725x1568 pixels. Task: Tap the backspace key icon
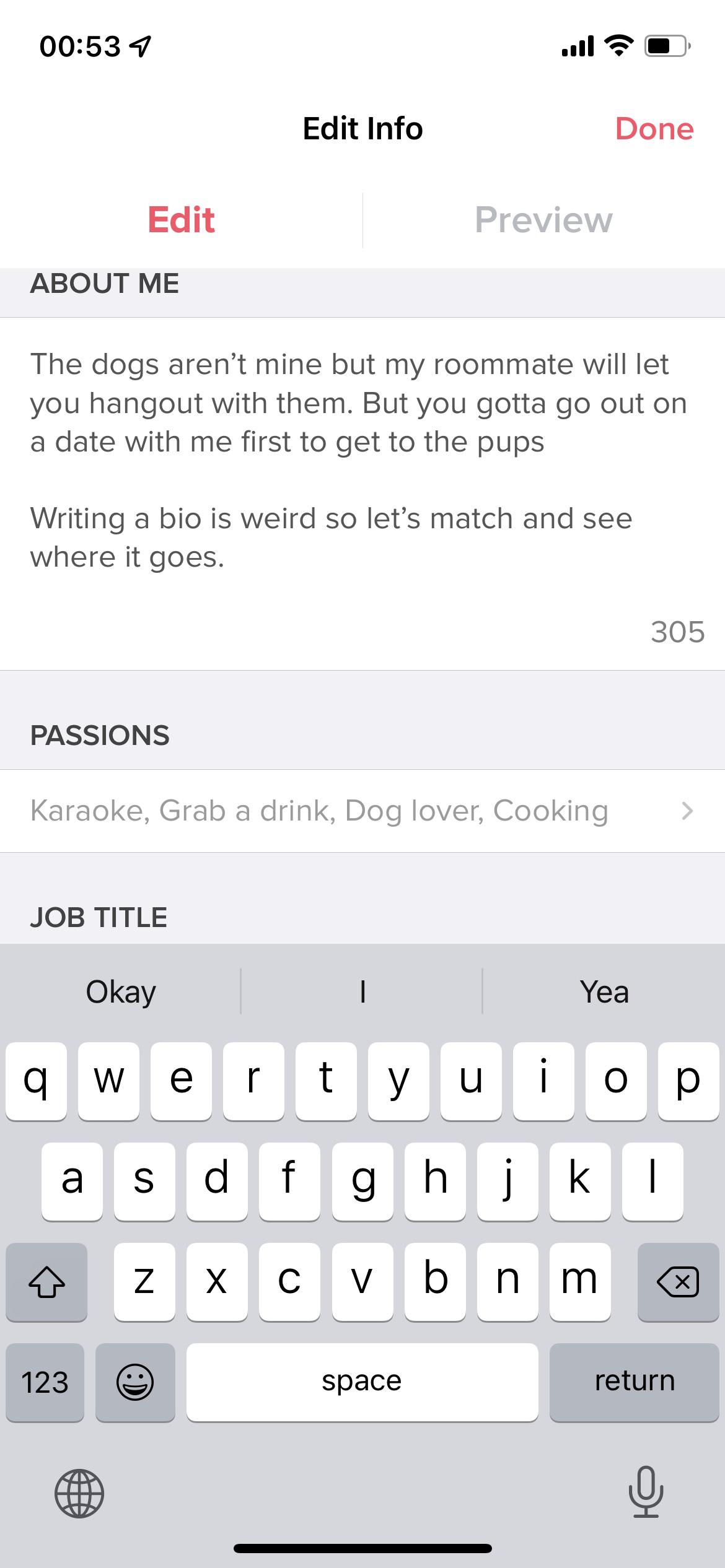[678, 1281]
